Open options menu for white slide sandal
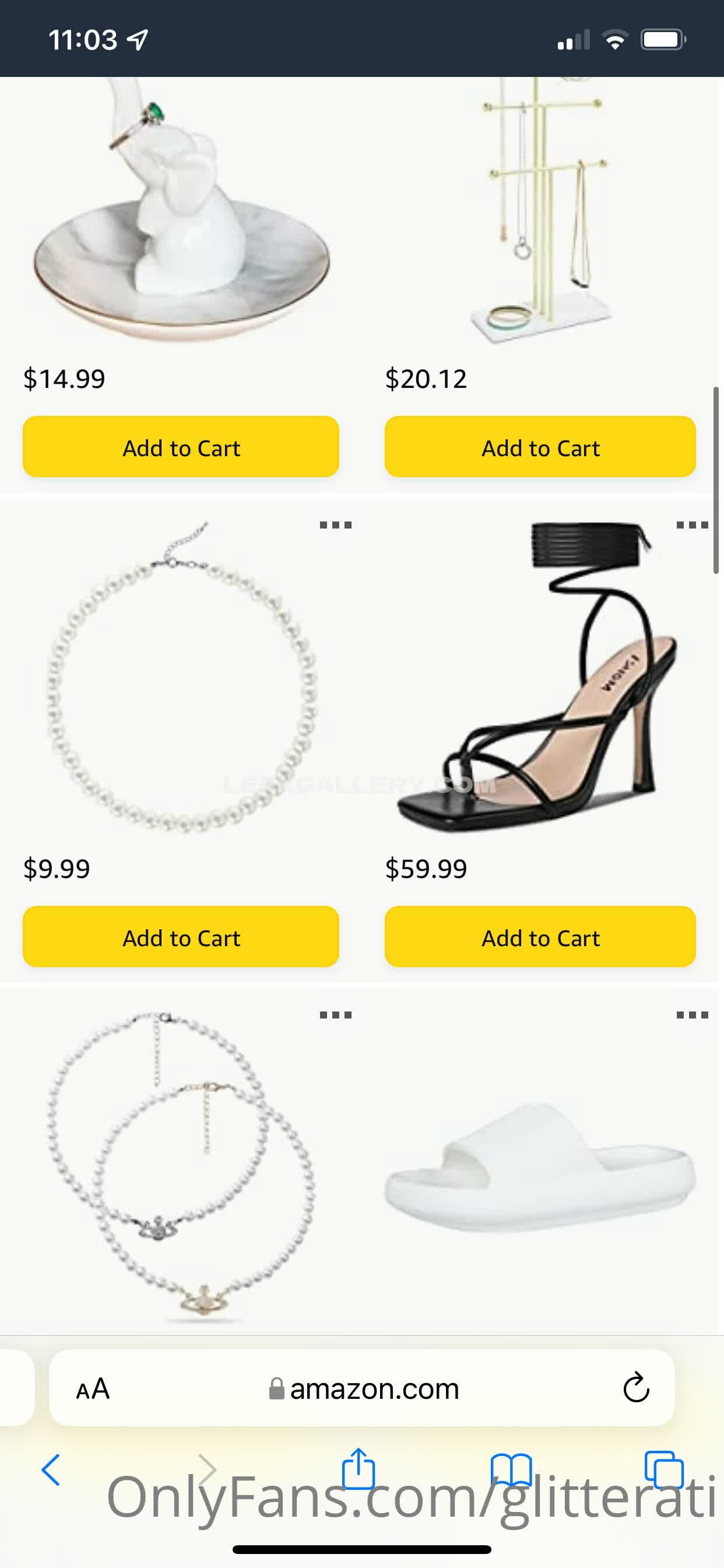This screenshot has width=724, height=1568. [692, 1014]
